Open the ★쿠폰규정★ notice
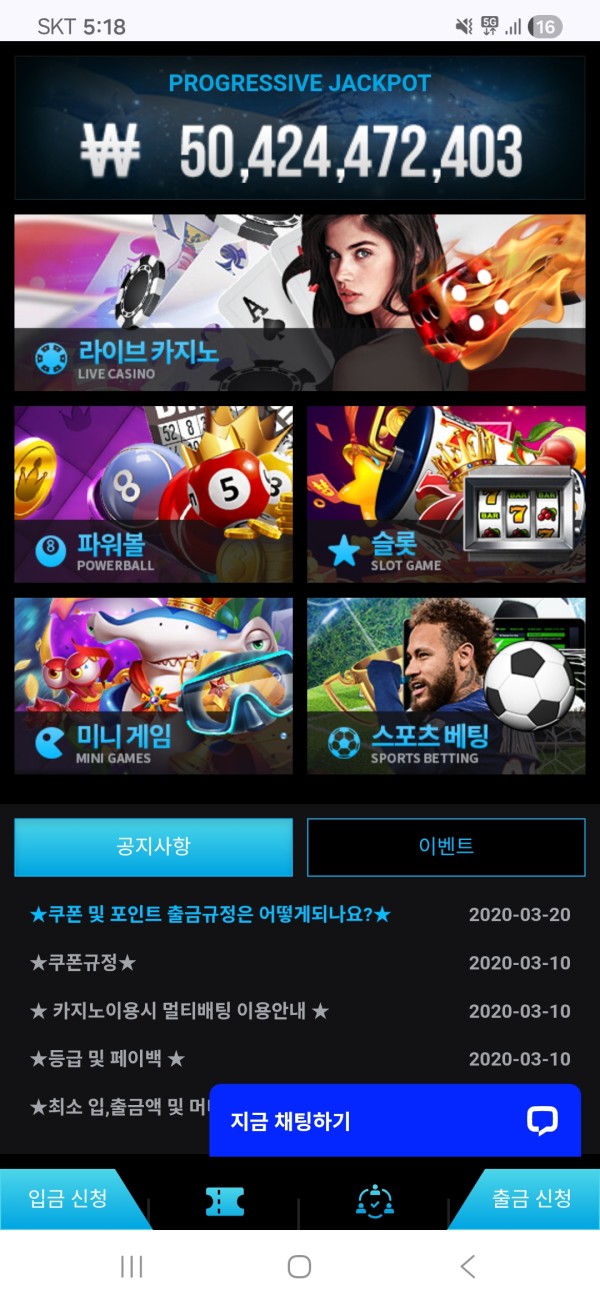Screen dimensions: 600x1300 (x=83, y=963)
